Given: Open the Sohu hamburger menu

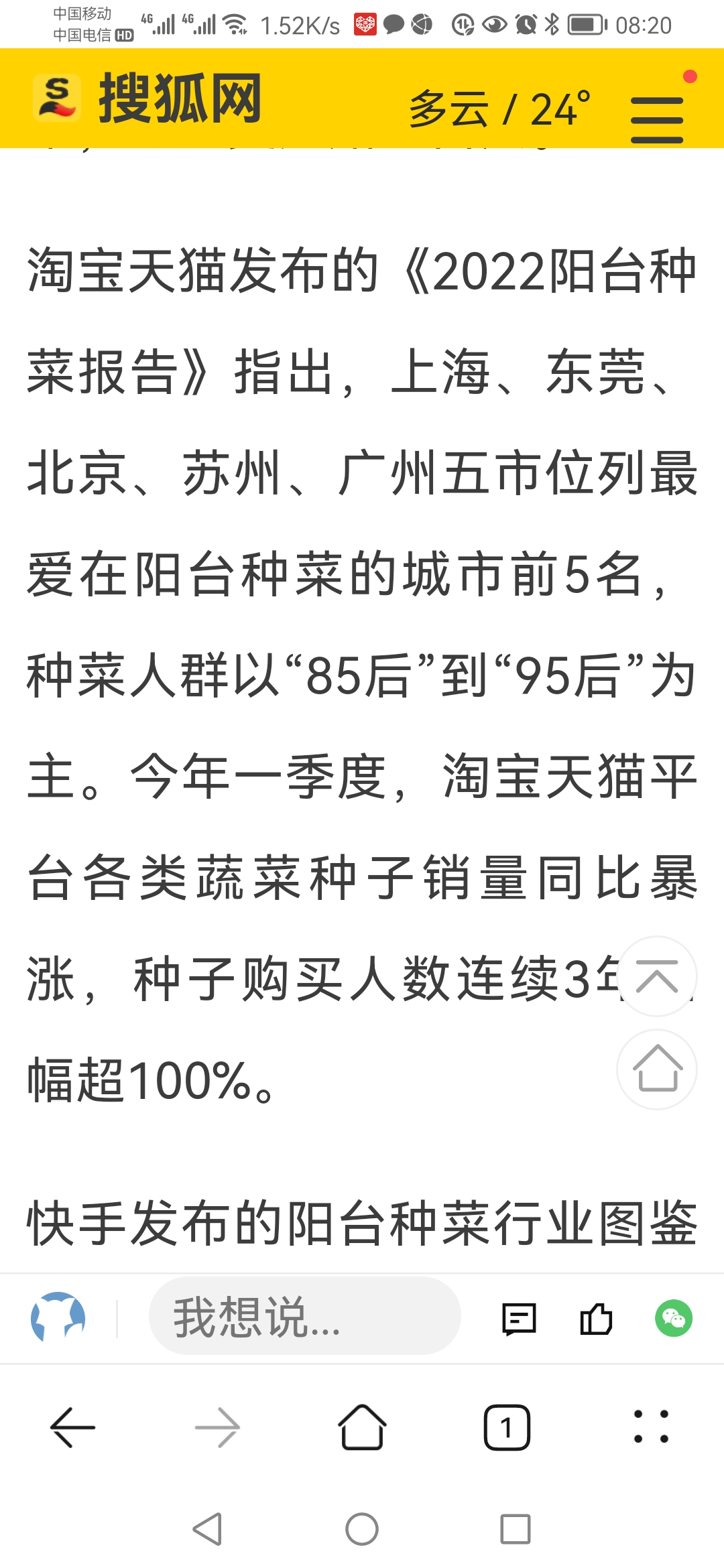Looking at the screenshot, I should coord(656,119).
